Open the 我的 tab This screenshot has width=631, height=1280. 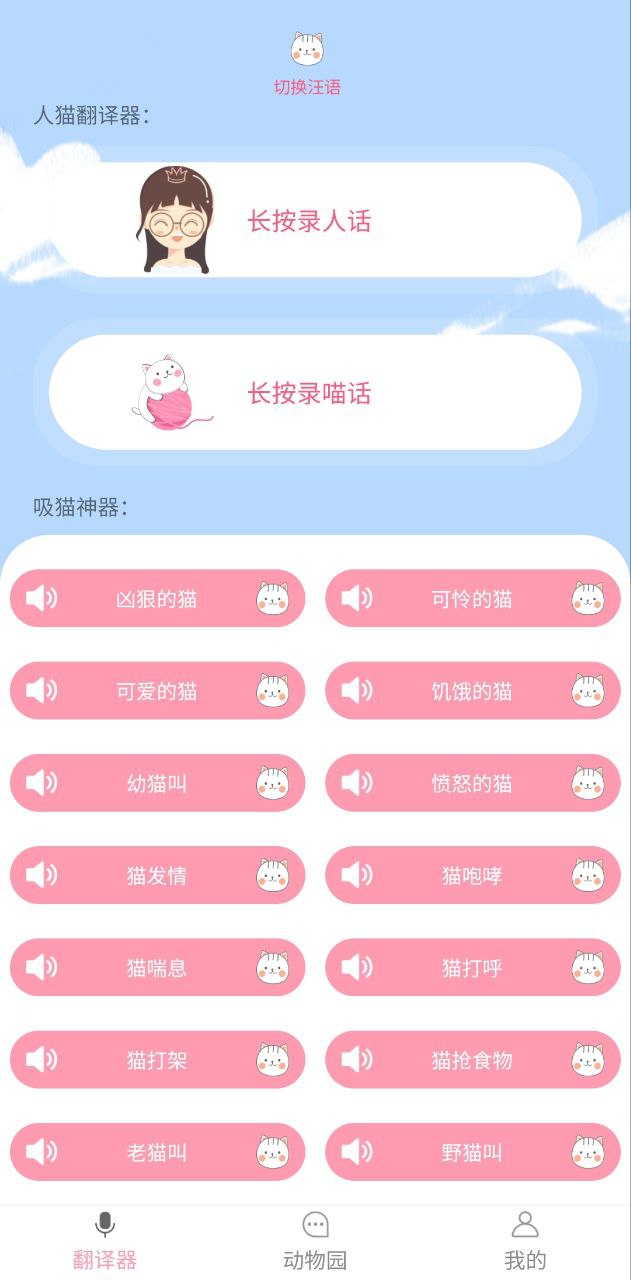525,1241
